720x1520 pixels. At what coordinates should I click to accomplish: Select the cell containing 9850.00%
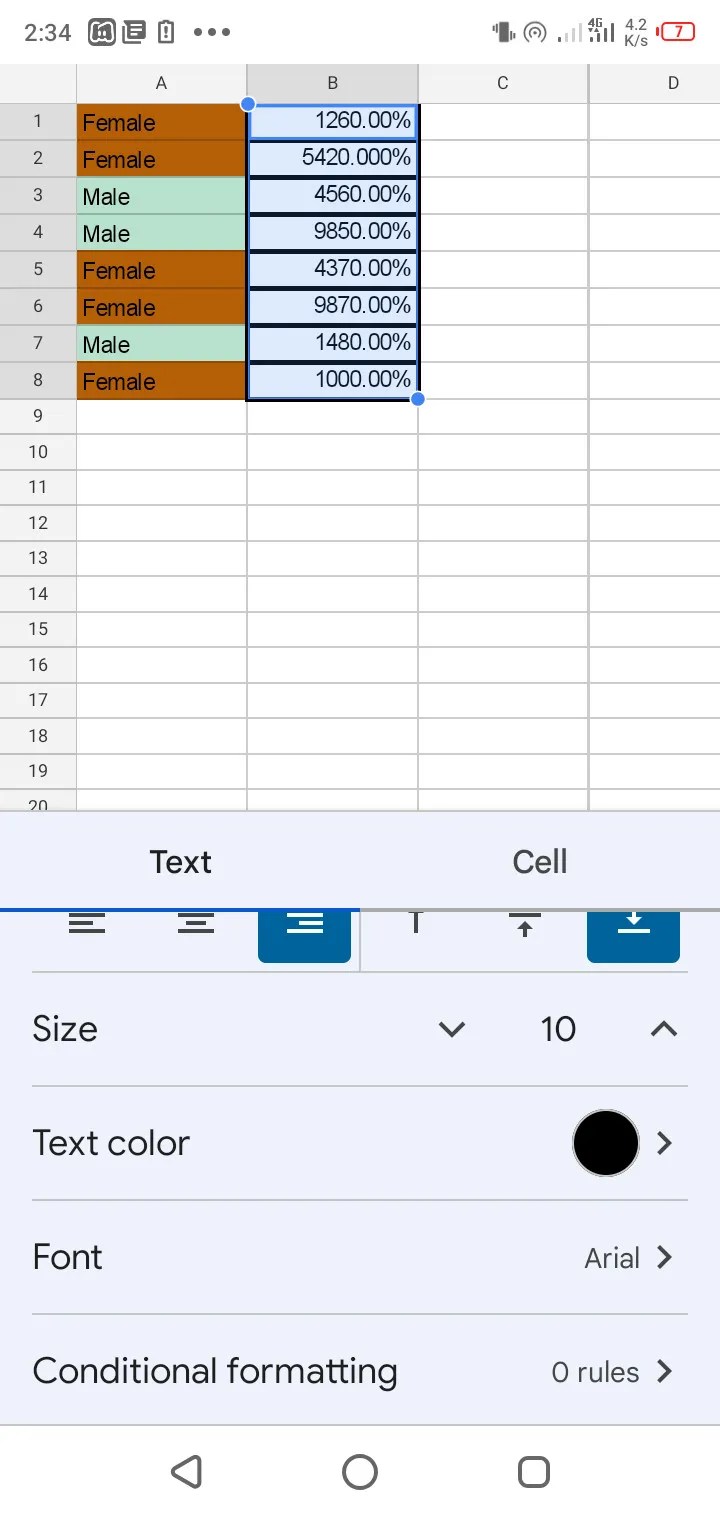tap(332, 232)
